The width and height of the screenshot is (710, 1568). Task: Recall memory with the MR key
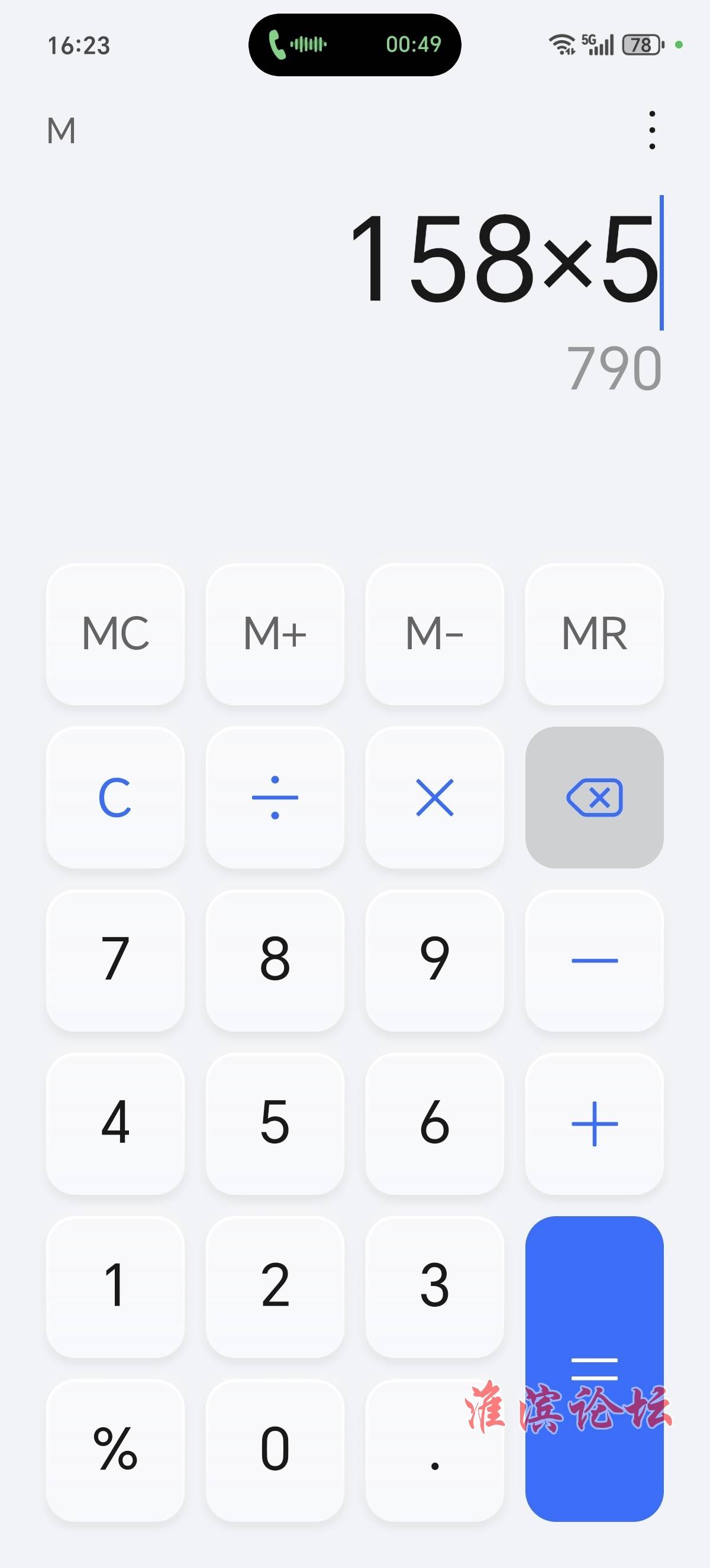pyautogui.click(x=594, y=634)
